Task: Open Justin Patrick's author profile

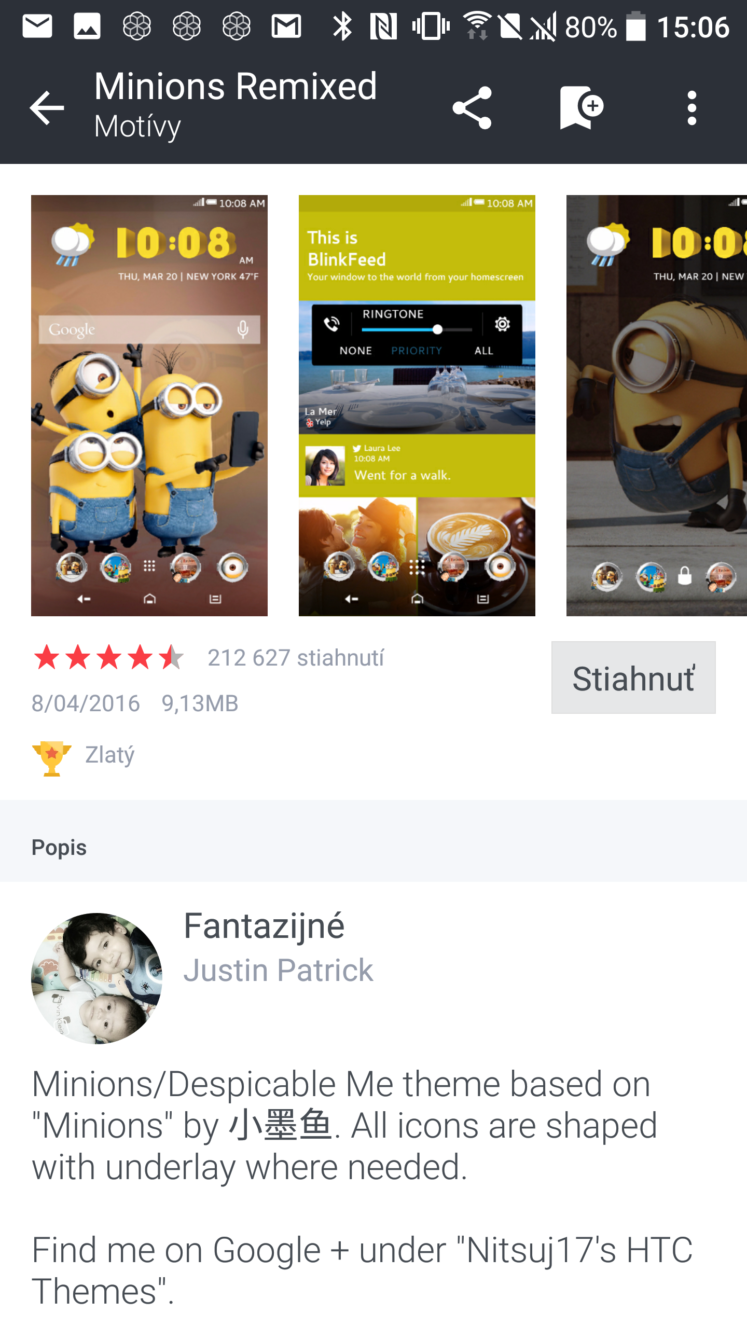Action: 278,970
